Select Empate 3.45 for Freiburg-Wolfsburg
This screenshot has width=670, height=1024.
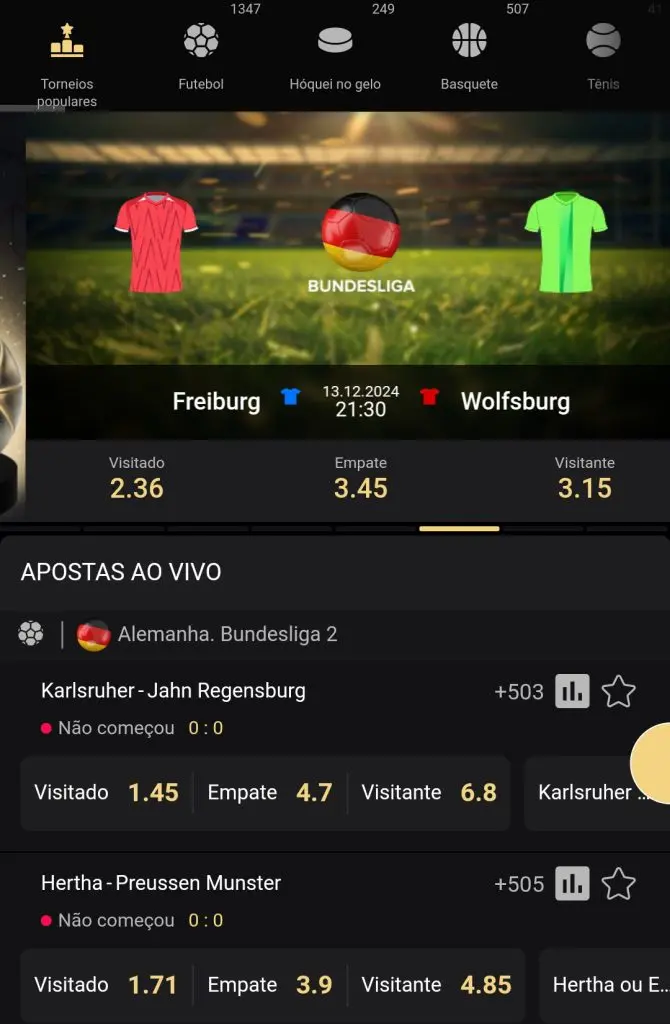(x=360, y=479)
